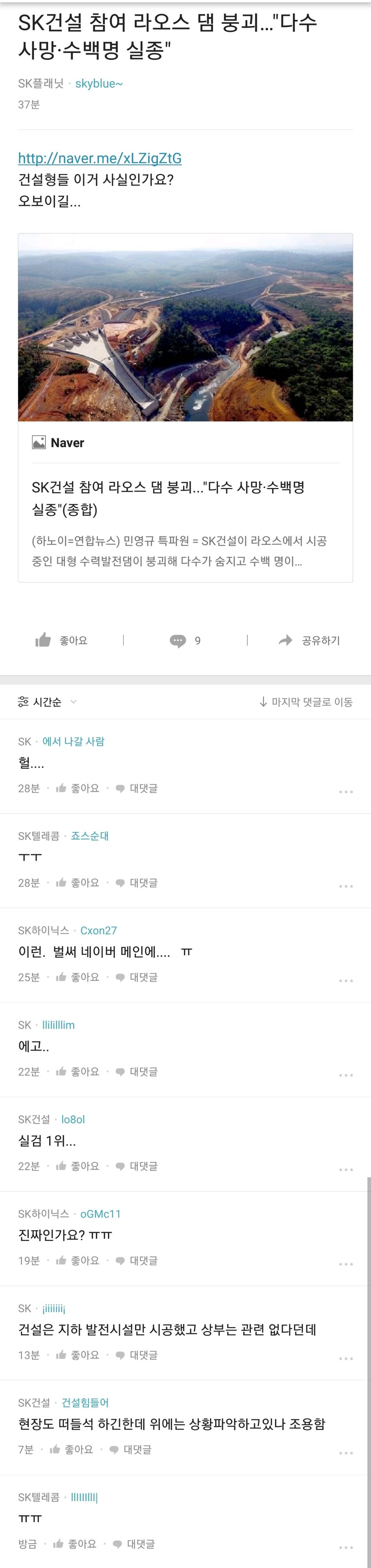The image size is (371, 1568).
Task: Like the comment by llilllim
Action: click(78, 1071)
